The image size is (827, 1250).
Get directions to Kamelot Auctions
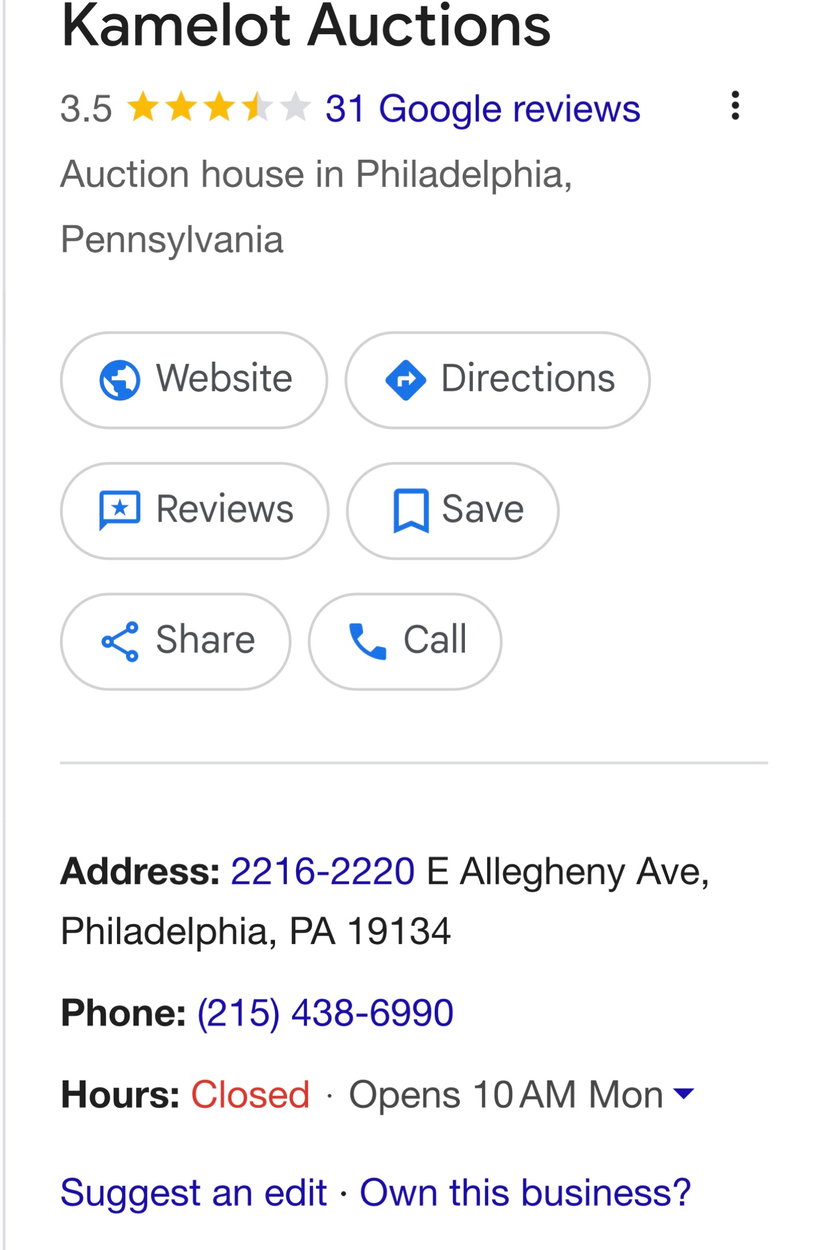(x=497, y=380)
